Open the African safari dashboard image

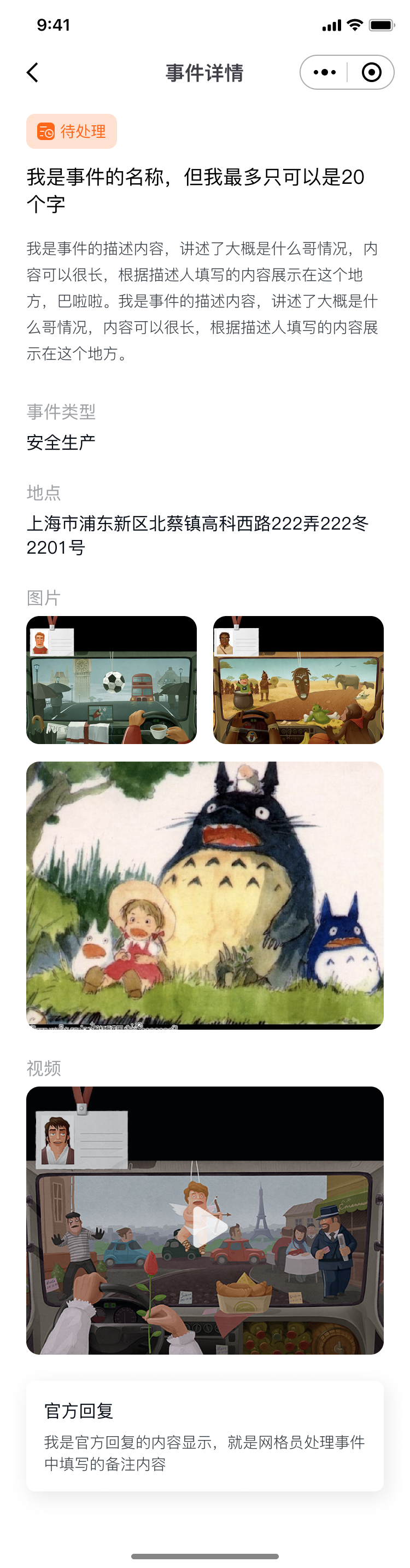click(x=298, y=680)
